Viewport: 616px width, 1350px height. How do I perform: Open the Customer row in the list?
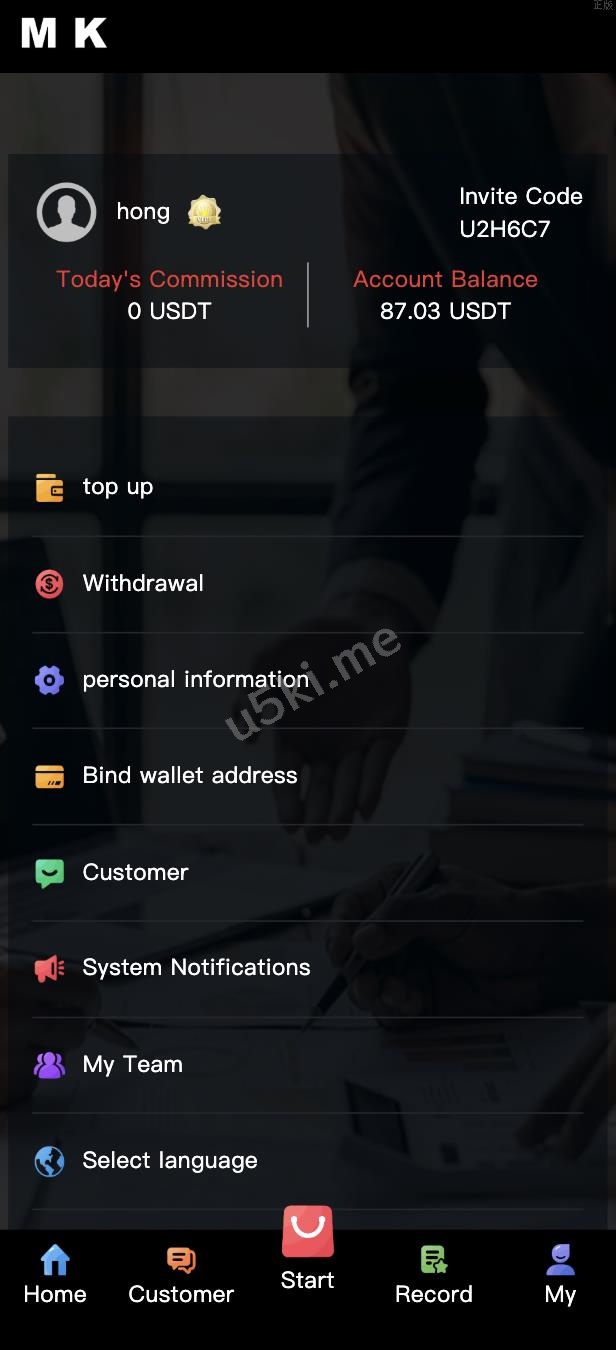(x=135, y=872)
